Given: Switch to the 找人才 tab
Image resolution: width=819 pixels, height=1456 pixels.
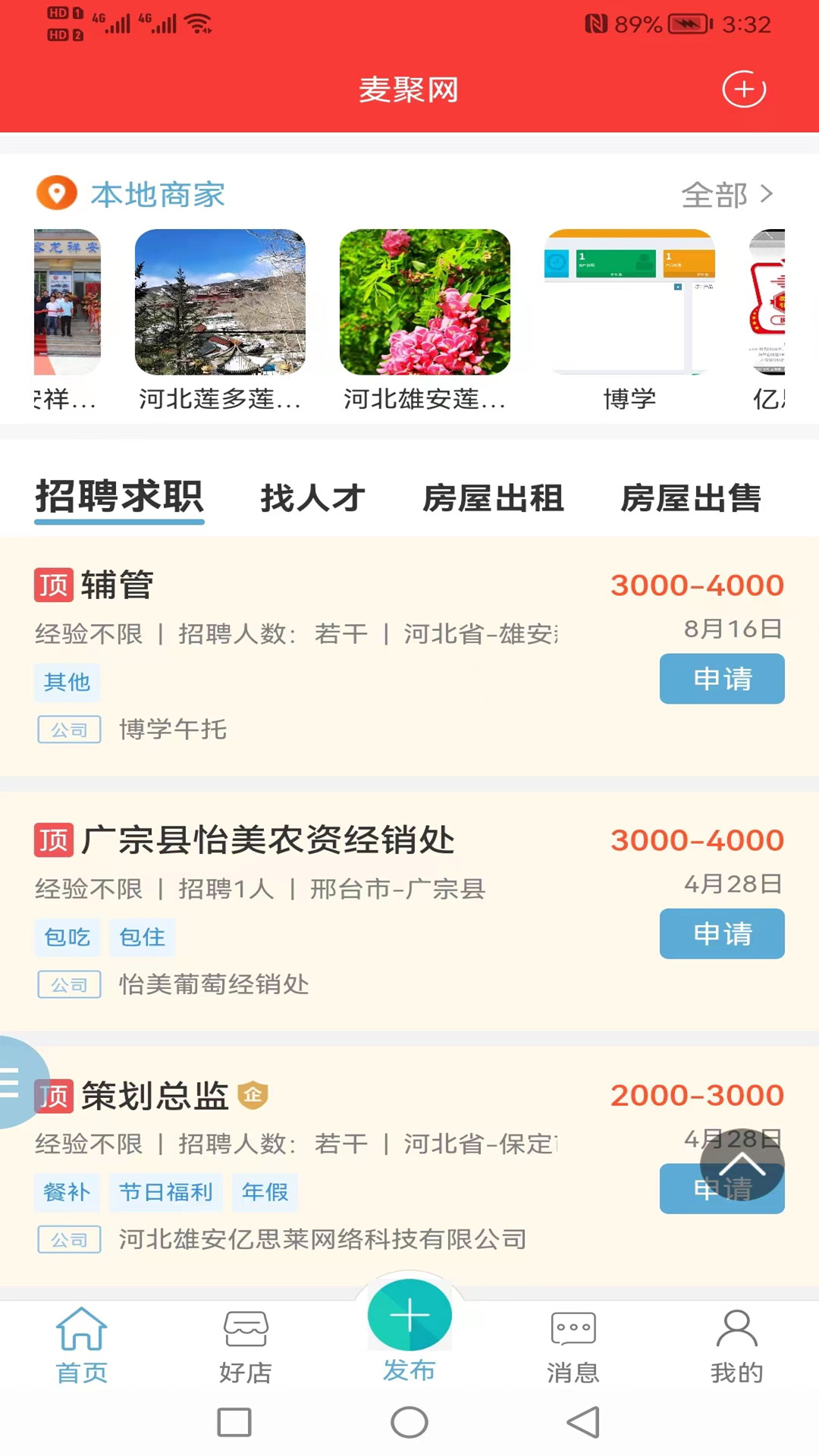Looking at the screenshot, I should coord(313,499).
